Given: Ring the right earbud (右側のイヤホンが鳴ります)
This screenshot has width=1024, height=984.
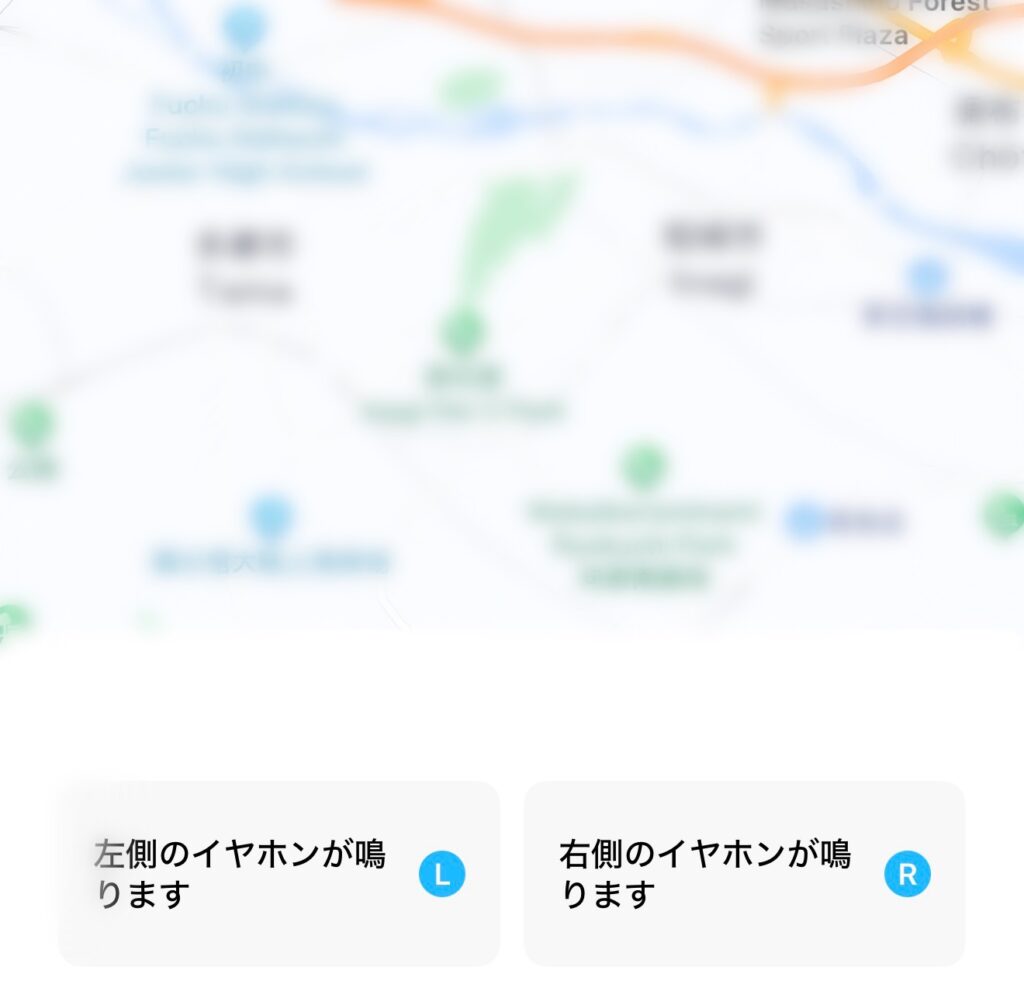Looking at the screenshot, I should point(744,874).
